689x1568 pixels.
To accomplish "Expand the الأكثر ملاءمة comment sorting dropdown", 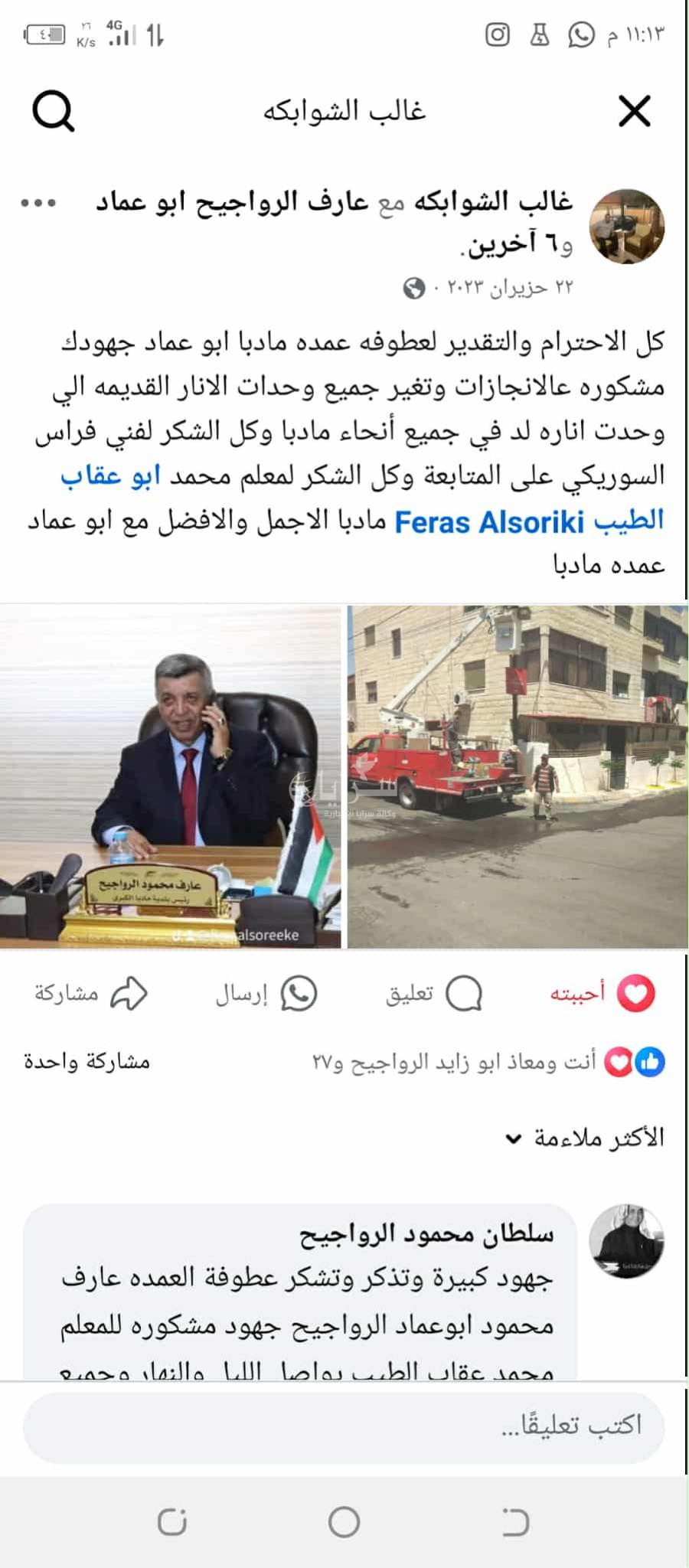I will (585, 1138).
